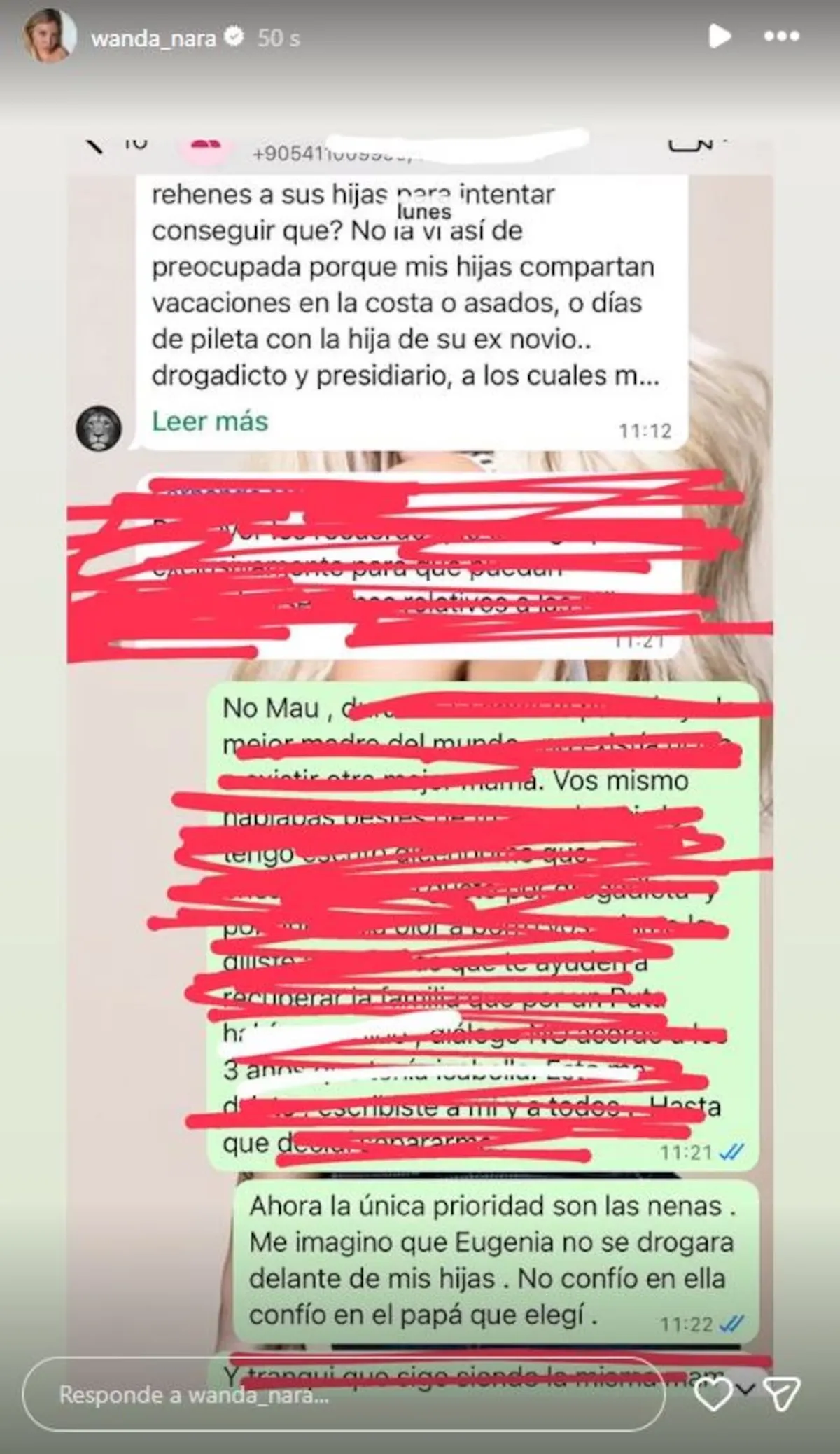
Task: Share this story via paper plane
Action: pos(780,1394)
